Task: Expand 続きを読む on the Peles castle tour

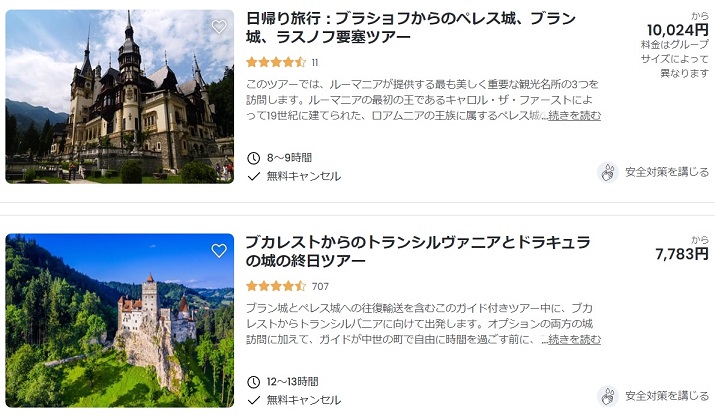Action: tap(575, 116)
